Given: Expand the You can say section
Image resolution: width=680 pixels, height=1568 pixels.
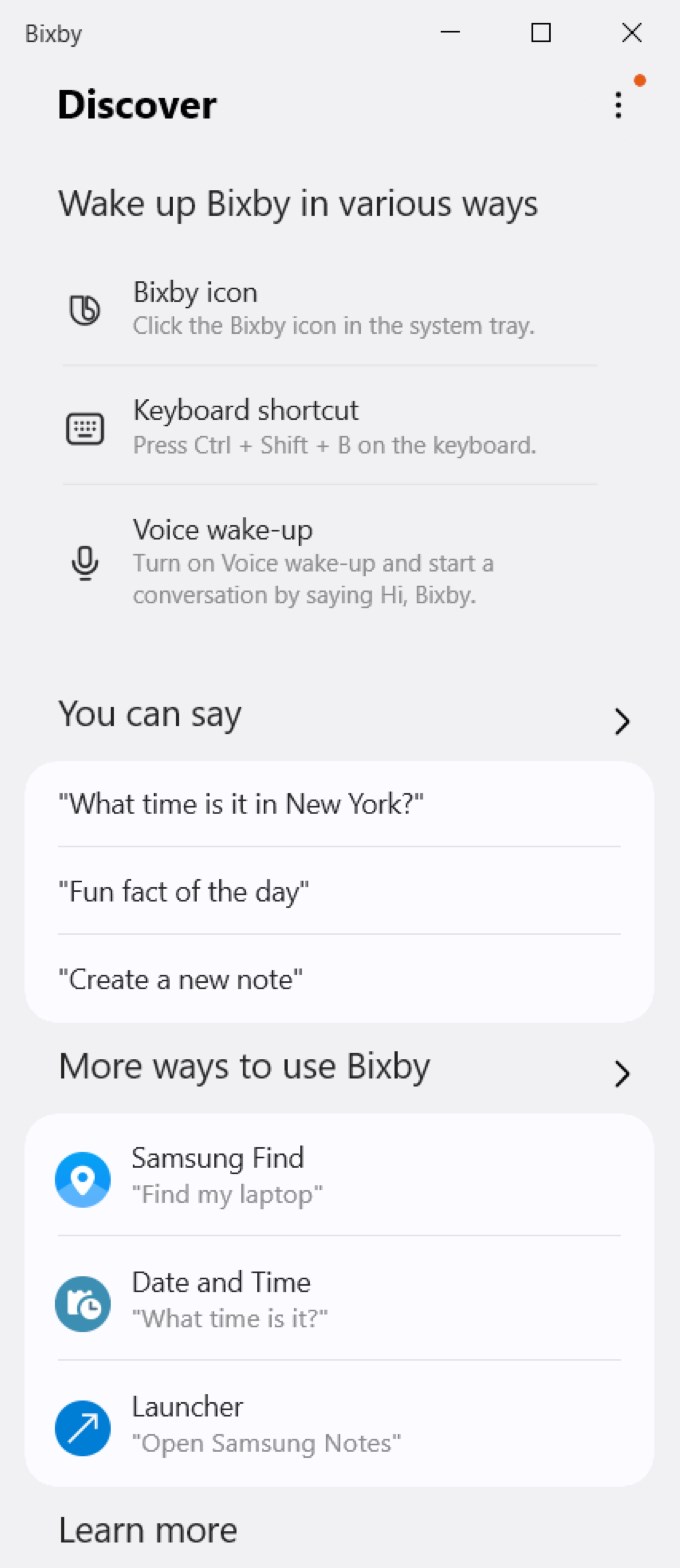Looking at the screenshot, I should (622, 721).
